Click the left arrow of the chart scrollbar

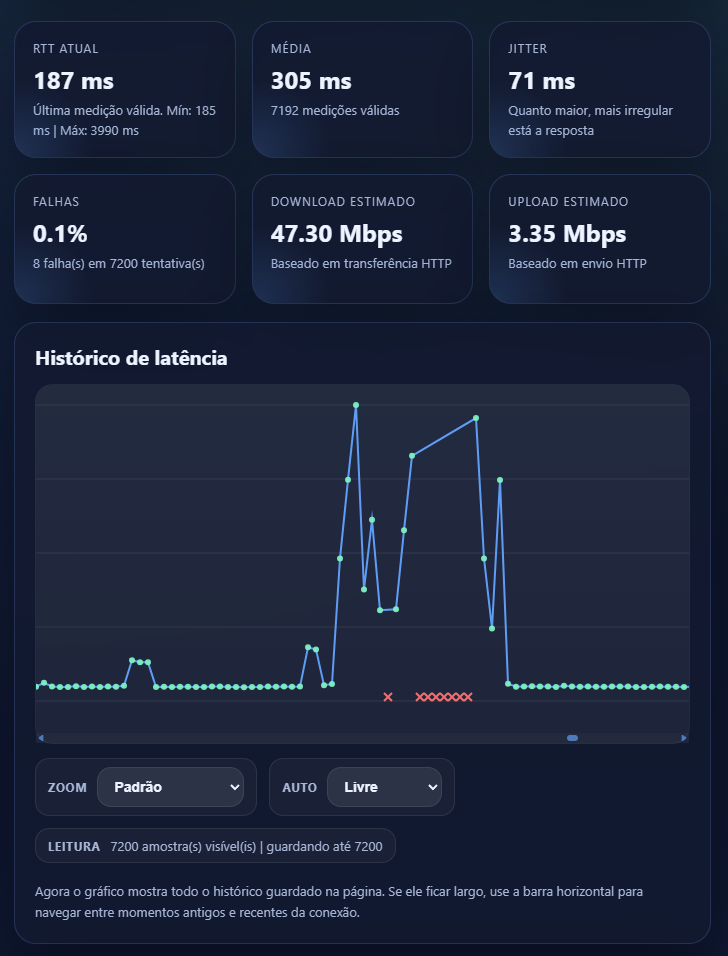pyautogui.click(x=40, y=737)
